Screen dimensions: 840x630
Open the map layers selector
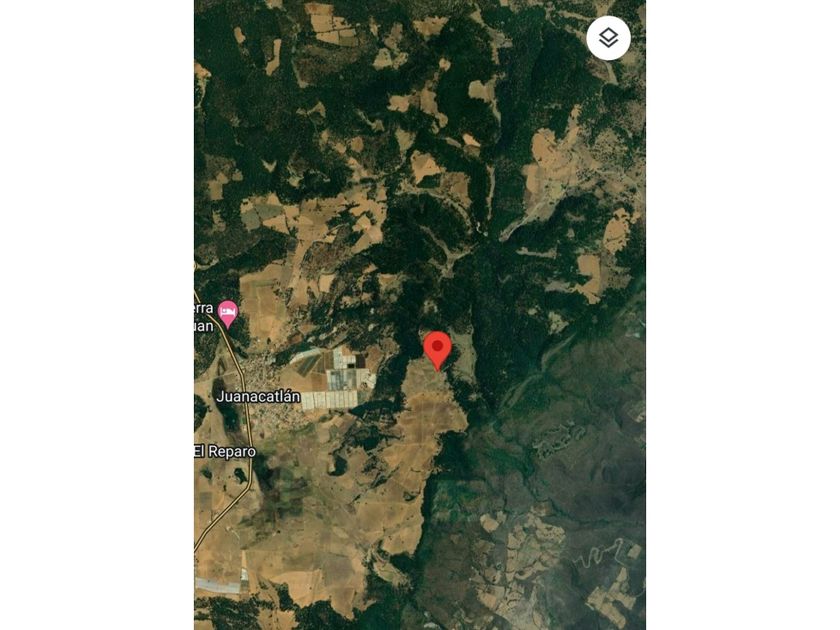click(608, 39)
